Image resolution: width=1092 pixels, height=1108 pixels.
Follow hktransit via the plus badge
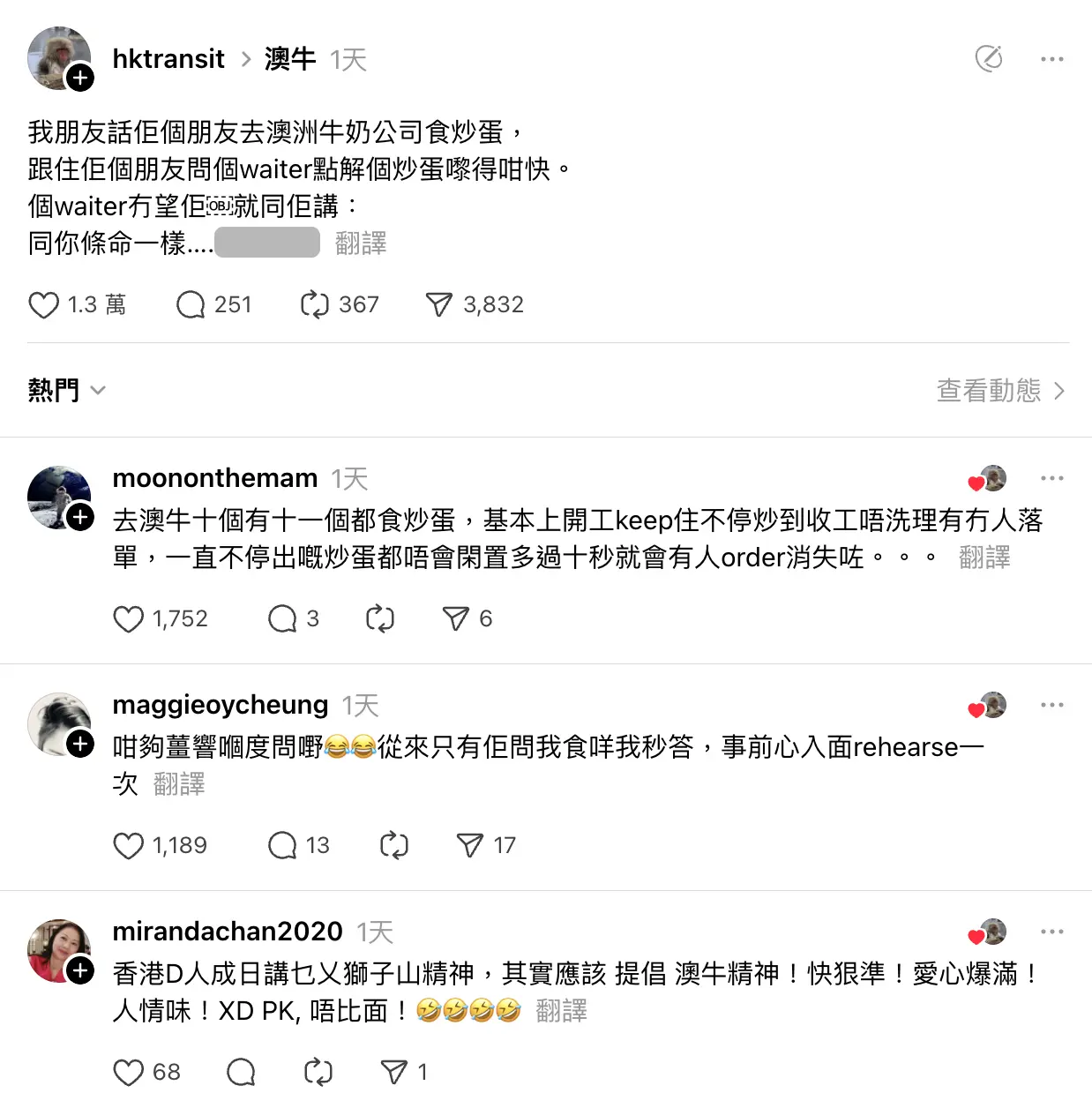[81, 79]
